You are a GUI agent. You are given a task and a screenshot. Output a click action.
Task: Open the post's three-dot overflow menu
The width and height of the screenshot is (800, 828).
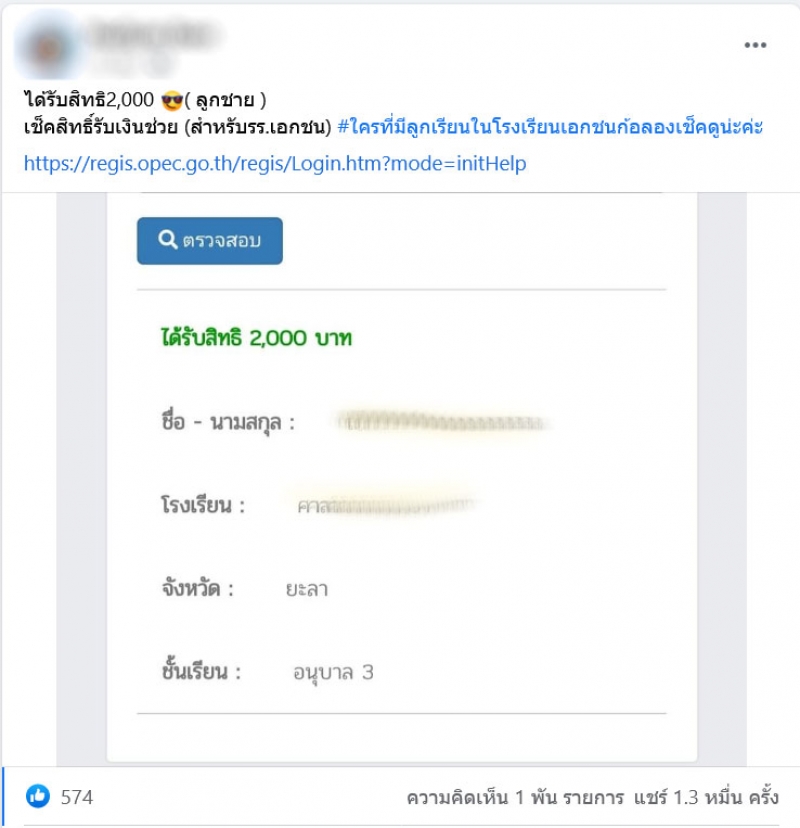click(754, 46)
